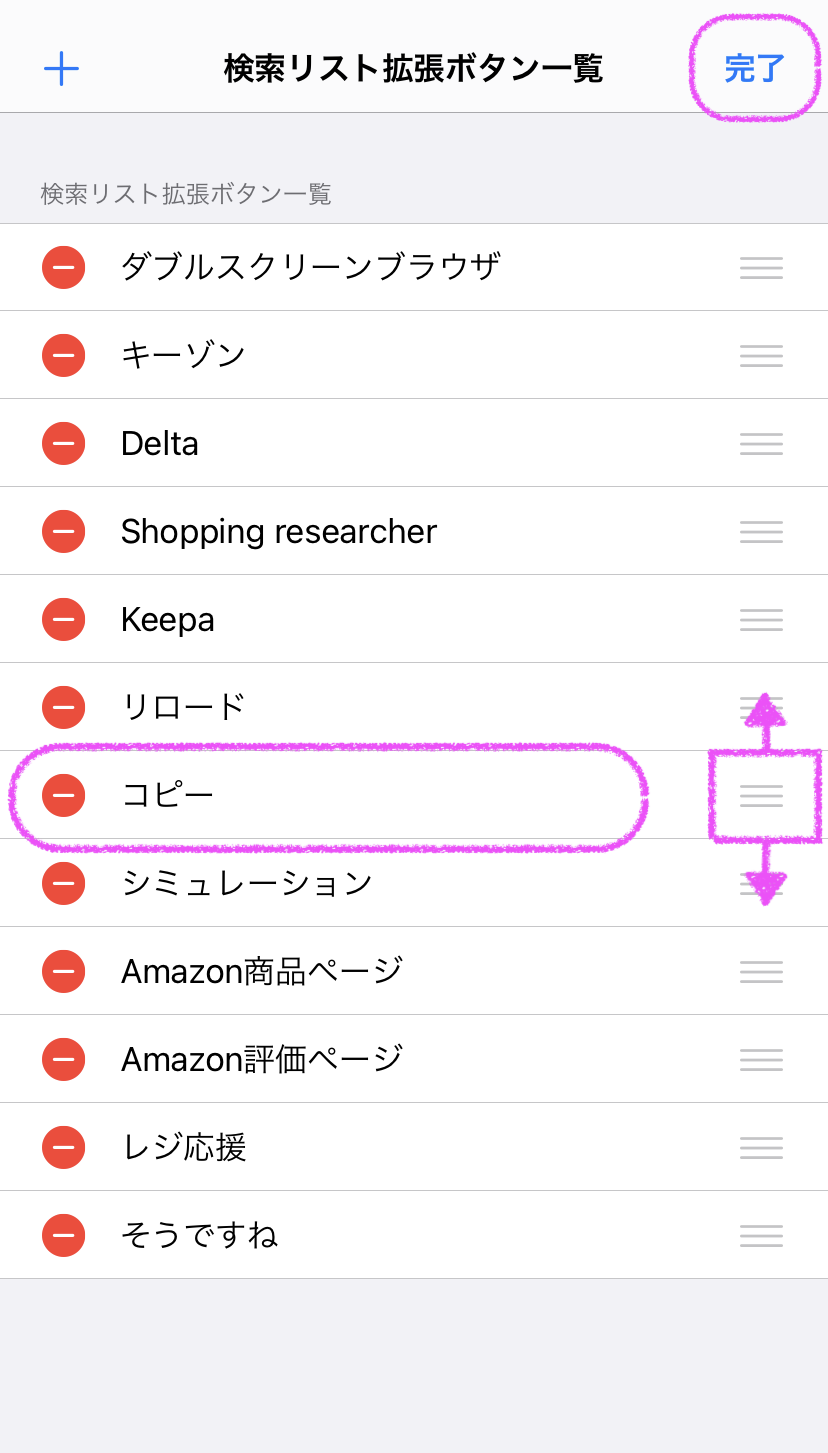
Task: Tap the delete icon for リロード
Action: coord(63,707)
